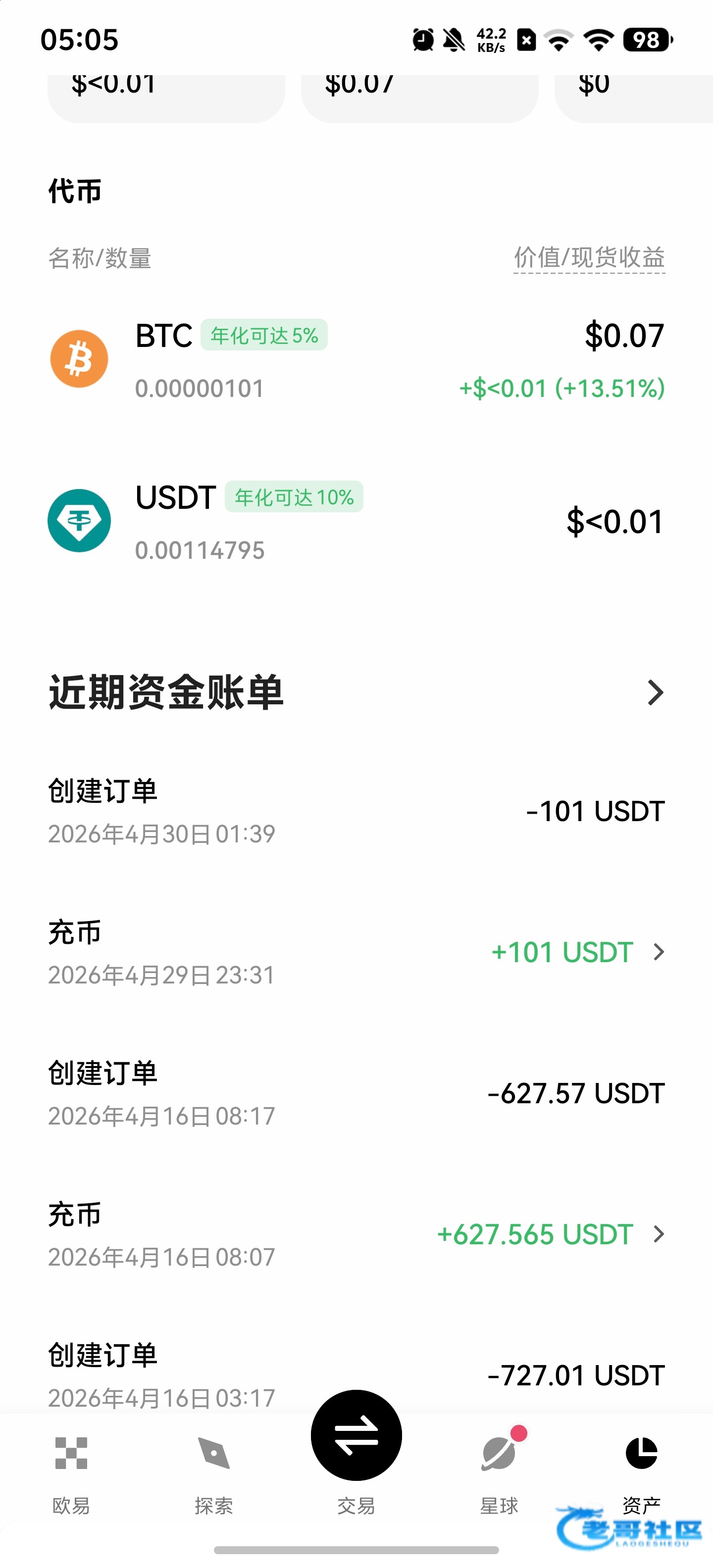This screenshot has height=1568, width=713.
Task: Open the BTC token row
Action: coord(356,360)
